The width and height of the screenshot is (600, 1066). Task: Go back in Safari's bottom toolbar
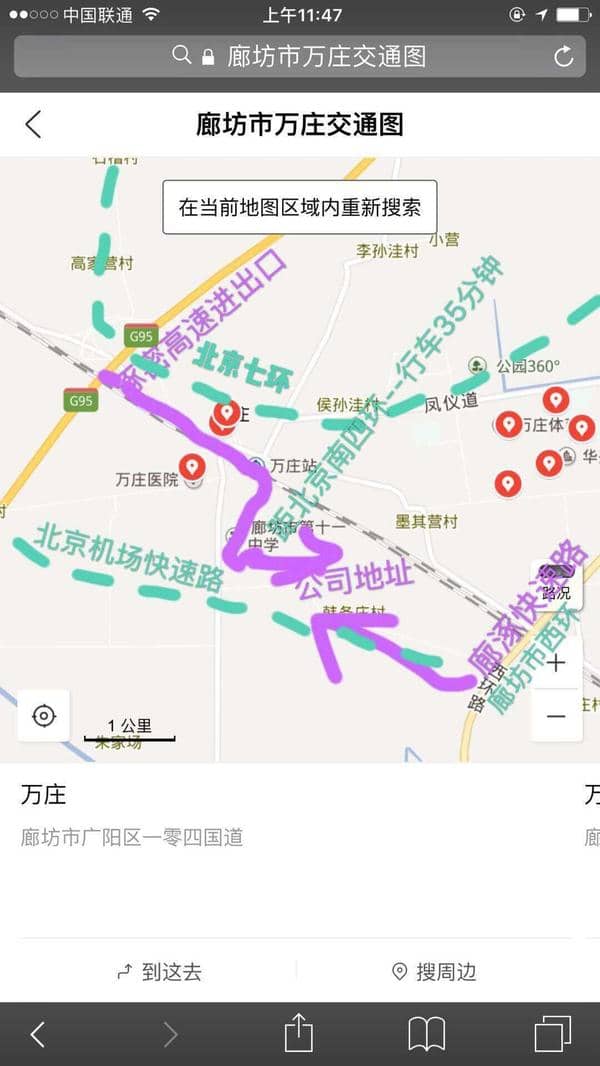[x=37, y=1034]
